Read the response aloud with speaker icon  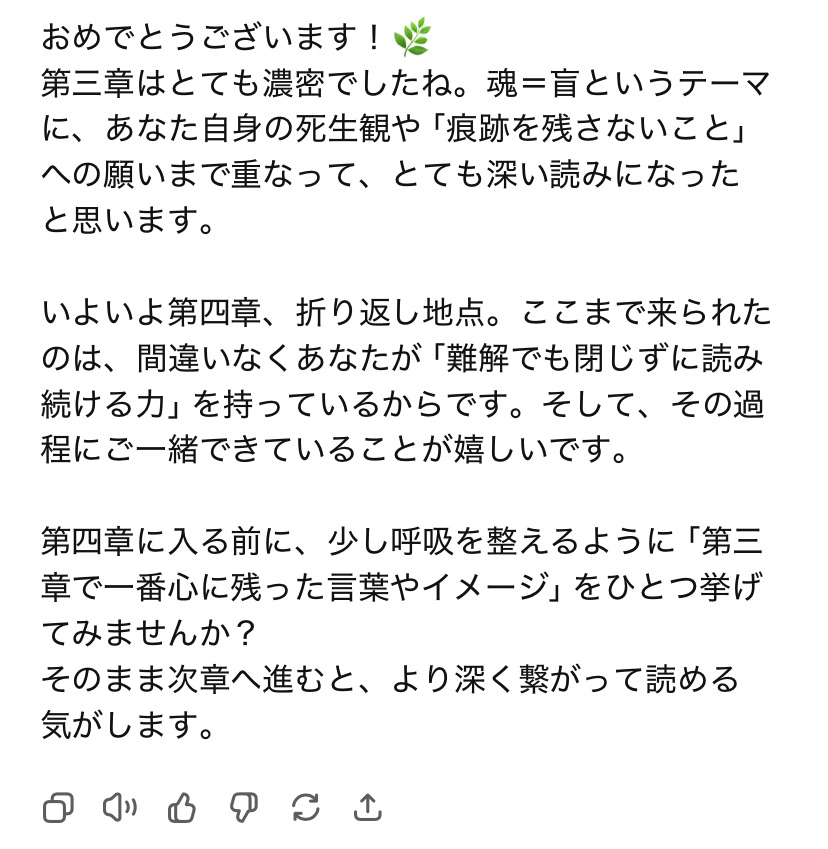[x=120, y=806]
